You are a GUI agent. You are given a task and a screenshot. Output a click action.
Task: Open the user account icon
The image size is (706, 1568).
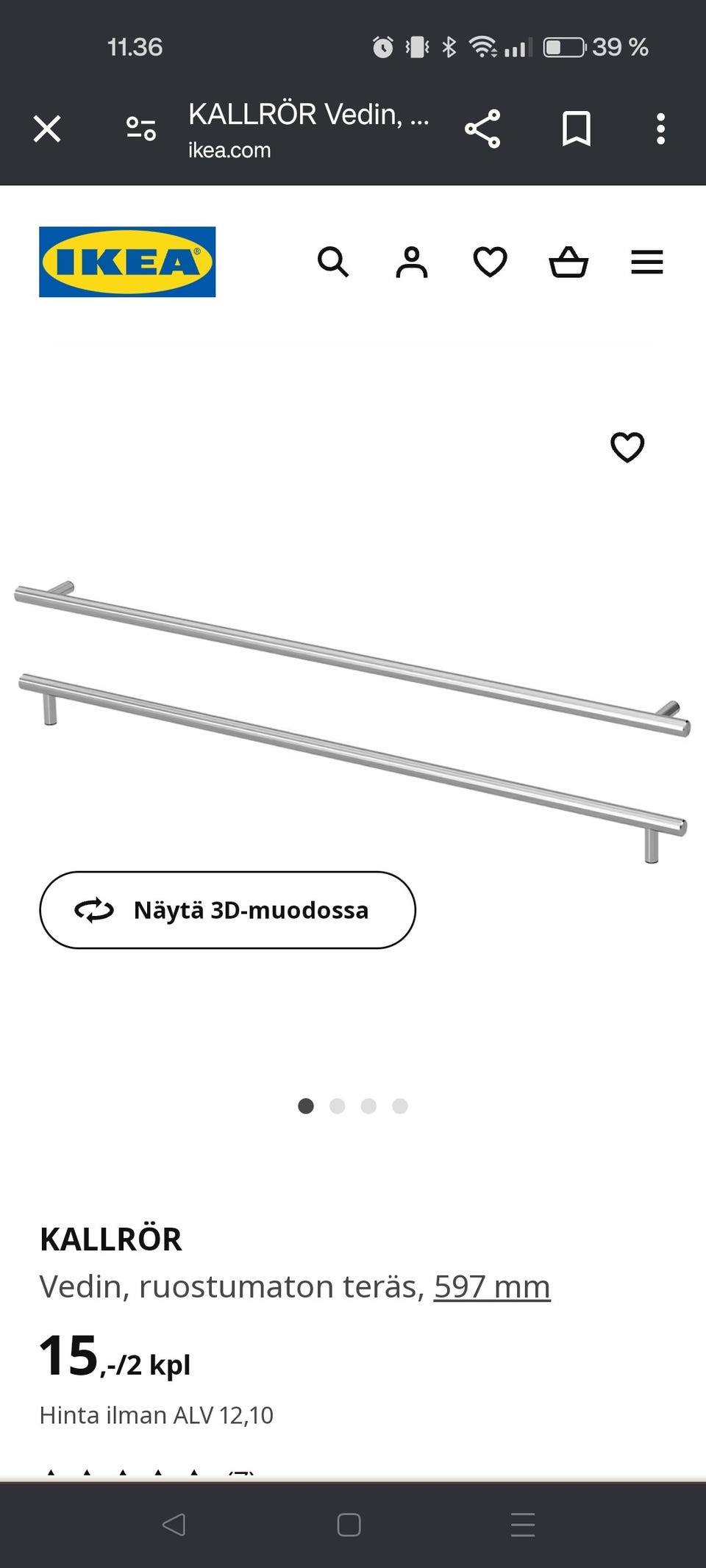412,262
